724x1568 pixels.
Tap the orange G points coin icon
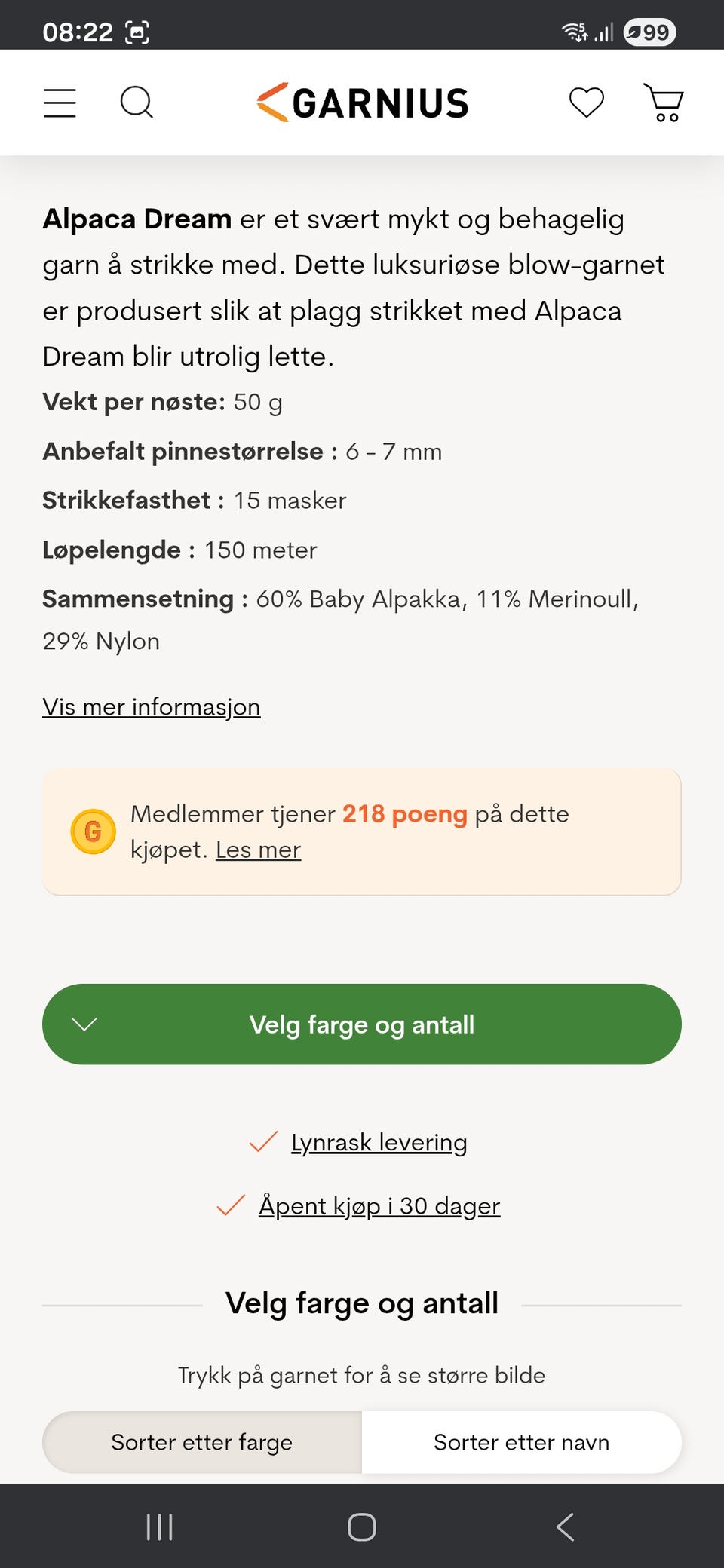[92, 831]
